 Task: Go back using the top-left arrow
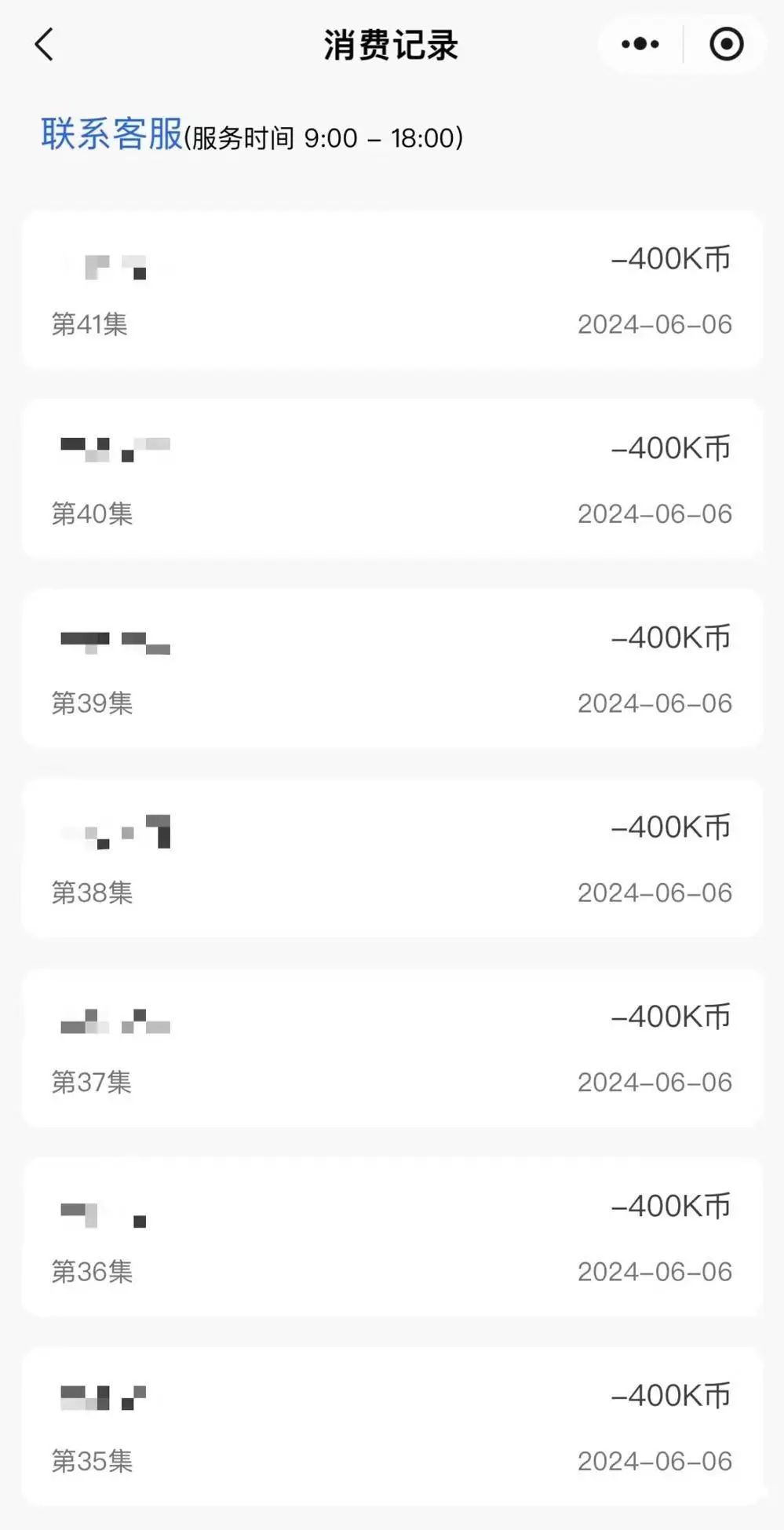pyautogui.click(x=44, y=45)
